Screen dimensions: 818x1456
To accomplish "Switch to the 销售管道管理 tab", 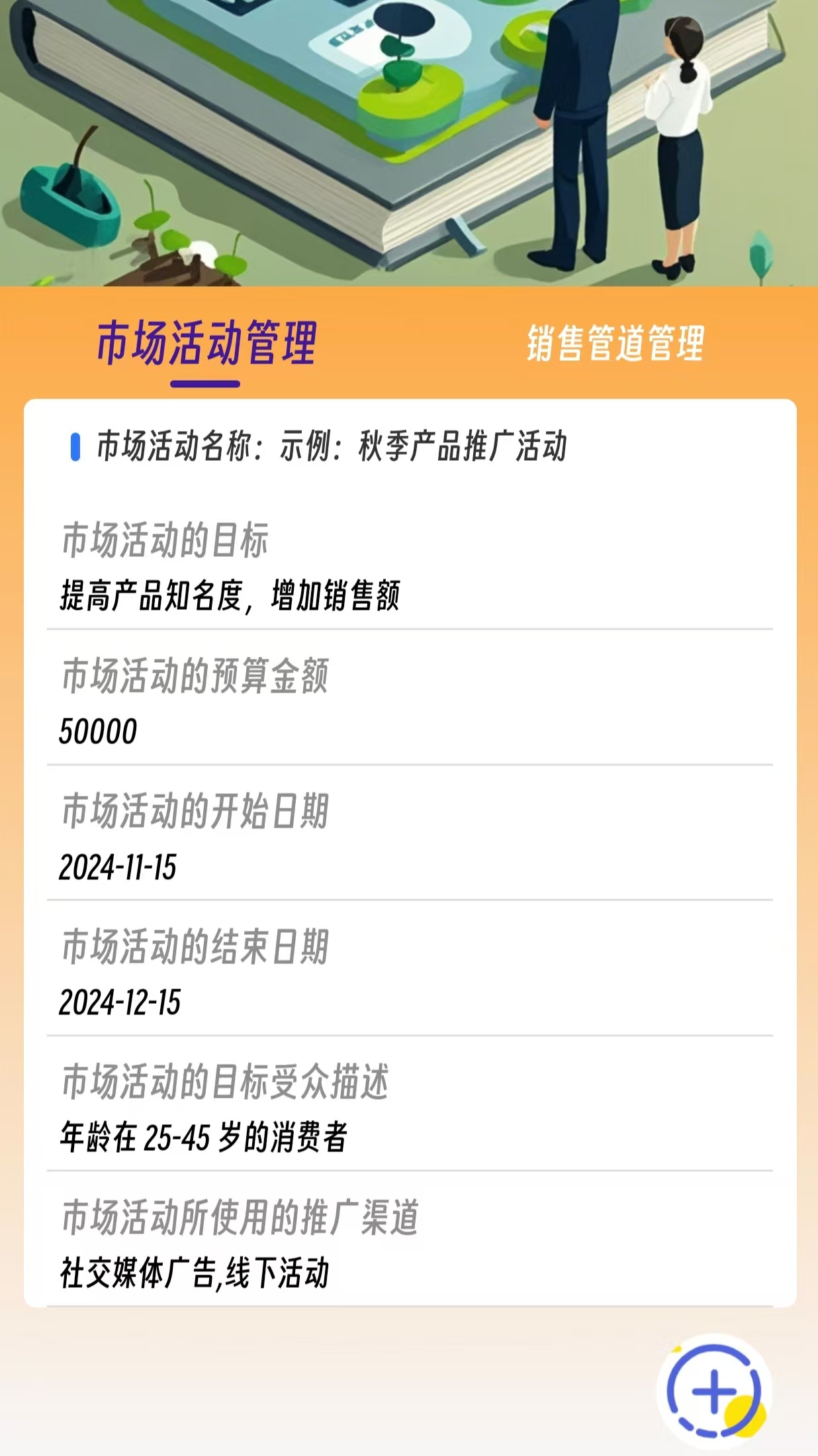I will (615, 343).
